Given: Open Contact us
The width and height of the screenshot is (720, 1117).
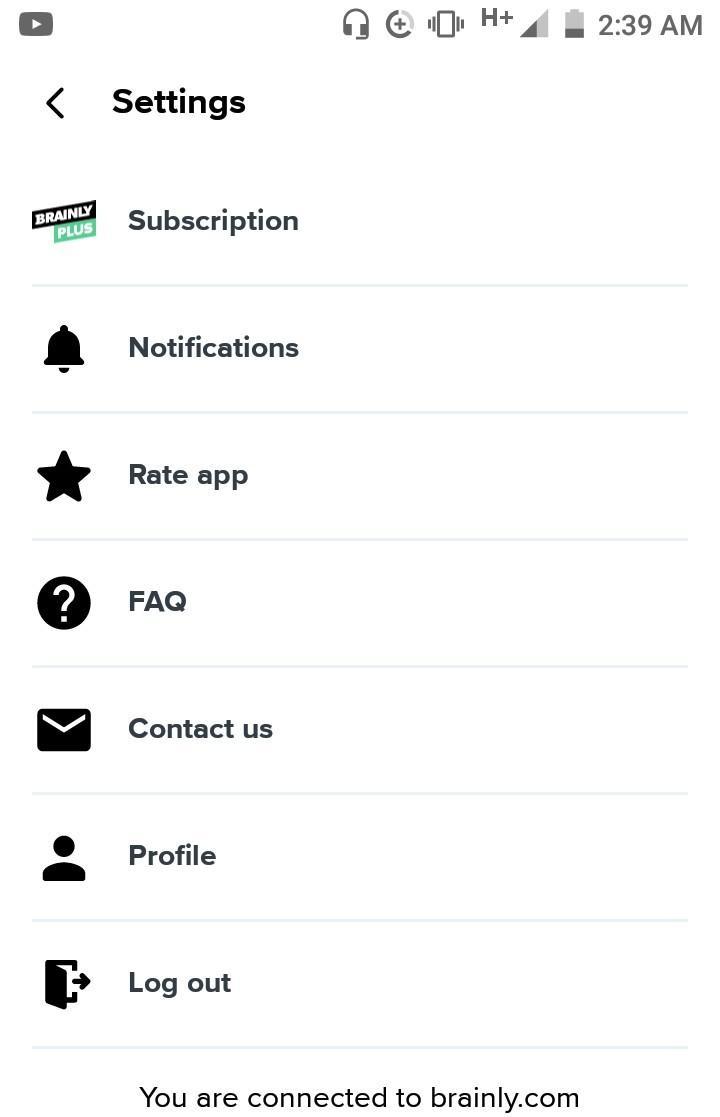Looking at the screenshot, I should (x=200, y=729).
